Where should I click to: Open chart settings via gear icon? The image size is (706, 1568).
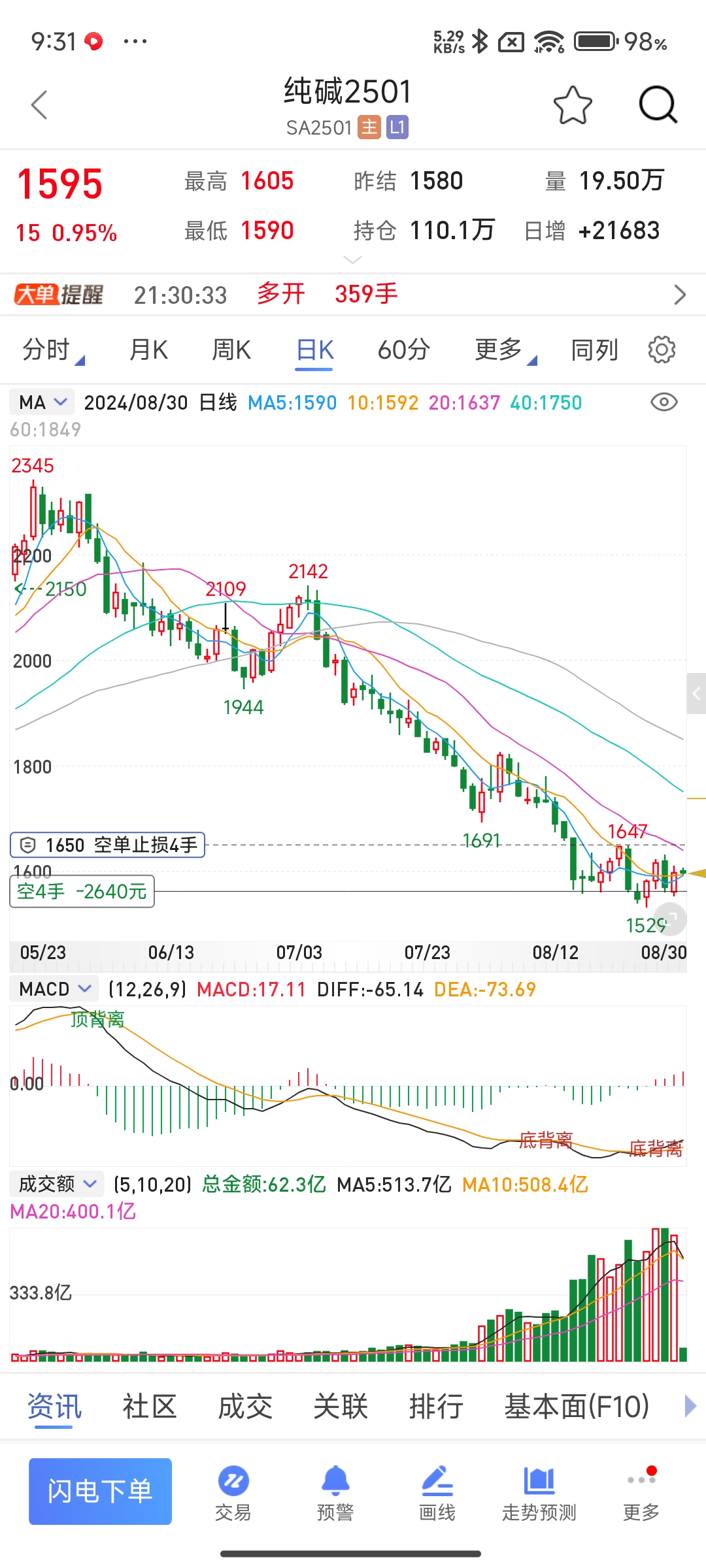(x=662, y=350)
